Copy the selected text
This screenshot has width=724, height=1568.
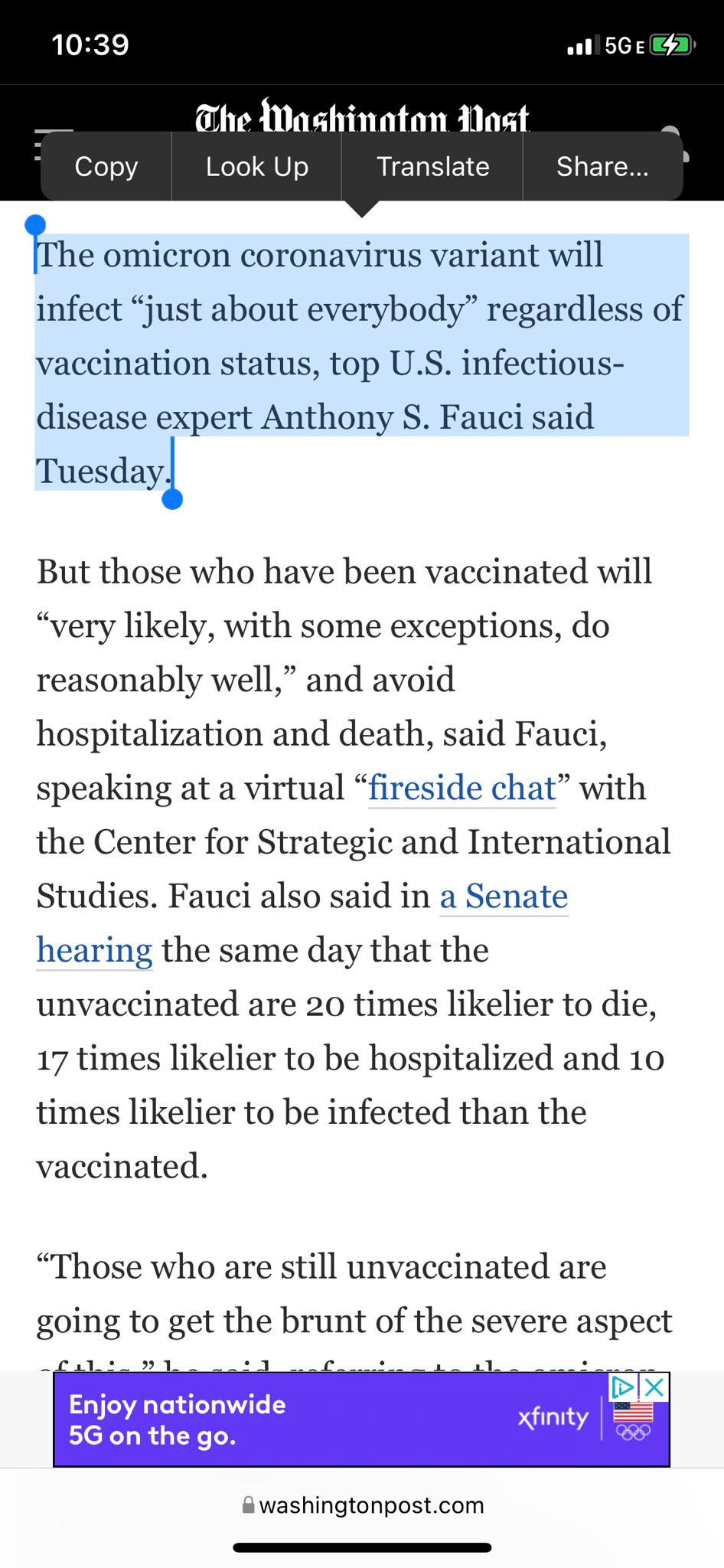[106, 167]
